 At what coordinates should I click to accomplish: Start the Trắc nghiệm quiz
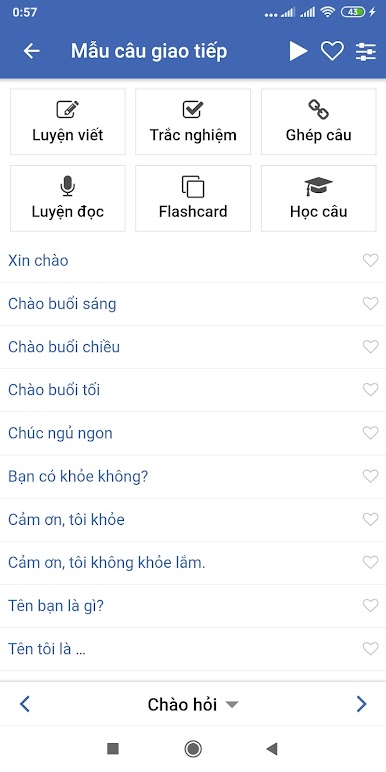(193, 122)
